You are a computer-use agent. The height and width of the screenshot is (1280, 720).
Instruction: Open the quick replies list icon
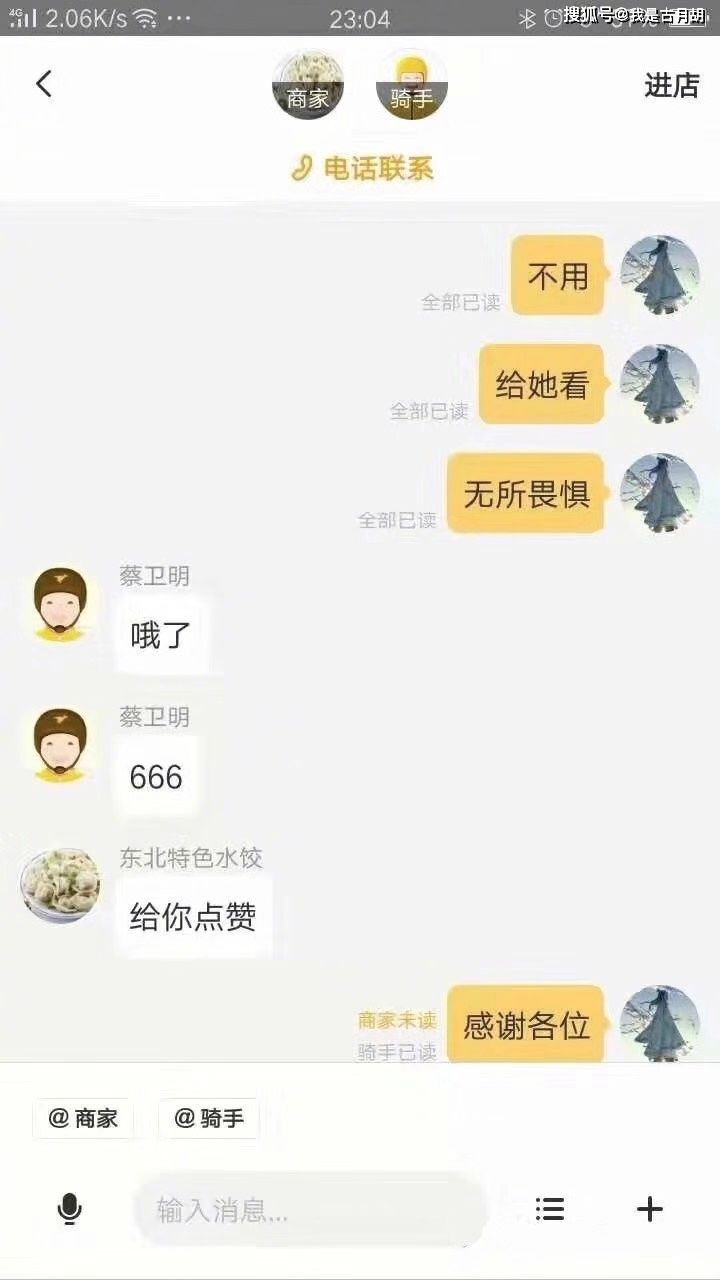(549, 1209)
